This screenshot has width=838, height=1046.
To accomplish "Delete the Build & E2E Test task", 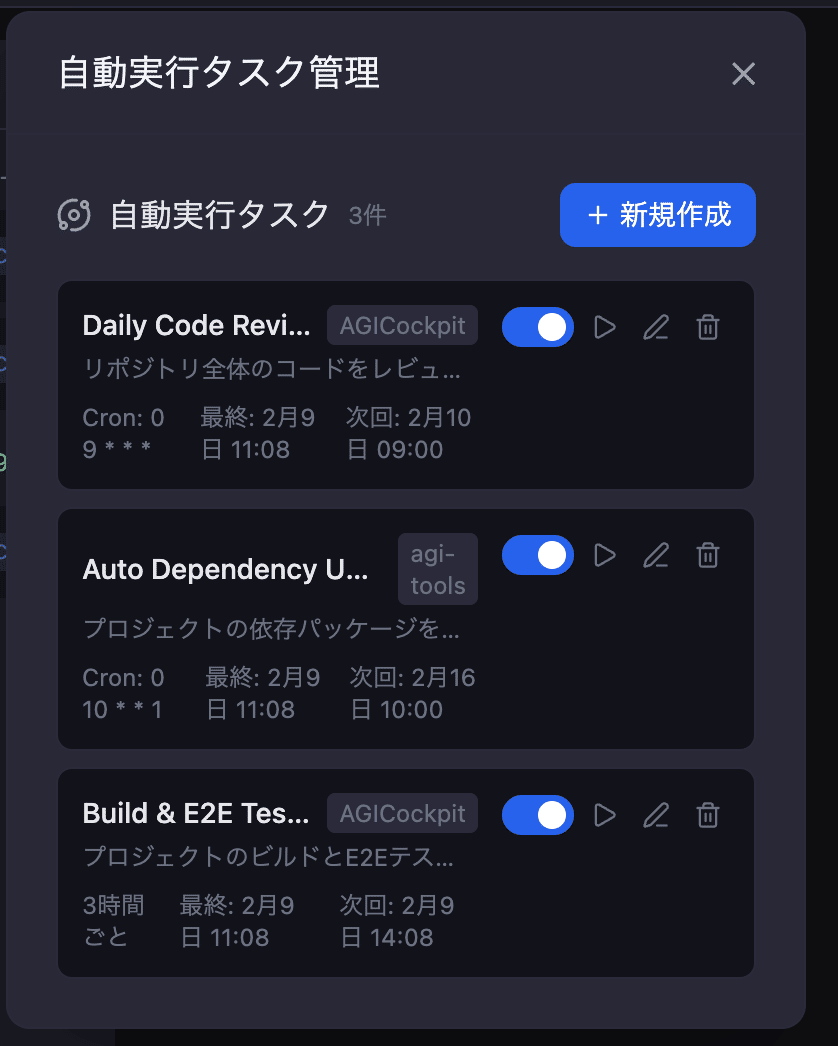I will pyautogui.click(x=708, y=815).
